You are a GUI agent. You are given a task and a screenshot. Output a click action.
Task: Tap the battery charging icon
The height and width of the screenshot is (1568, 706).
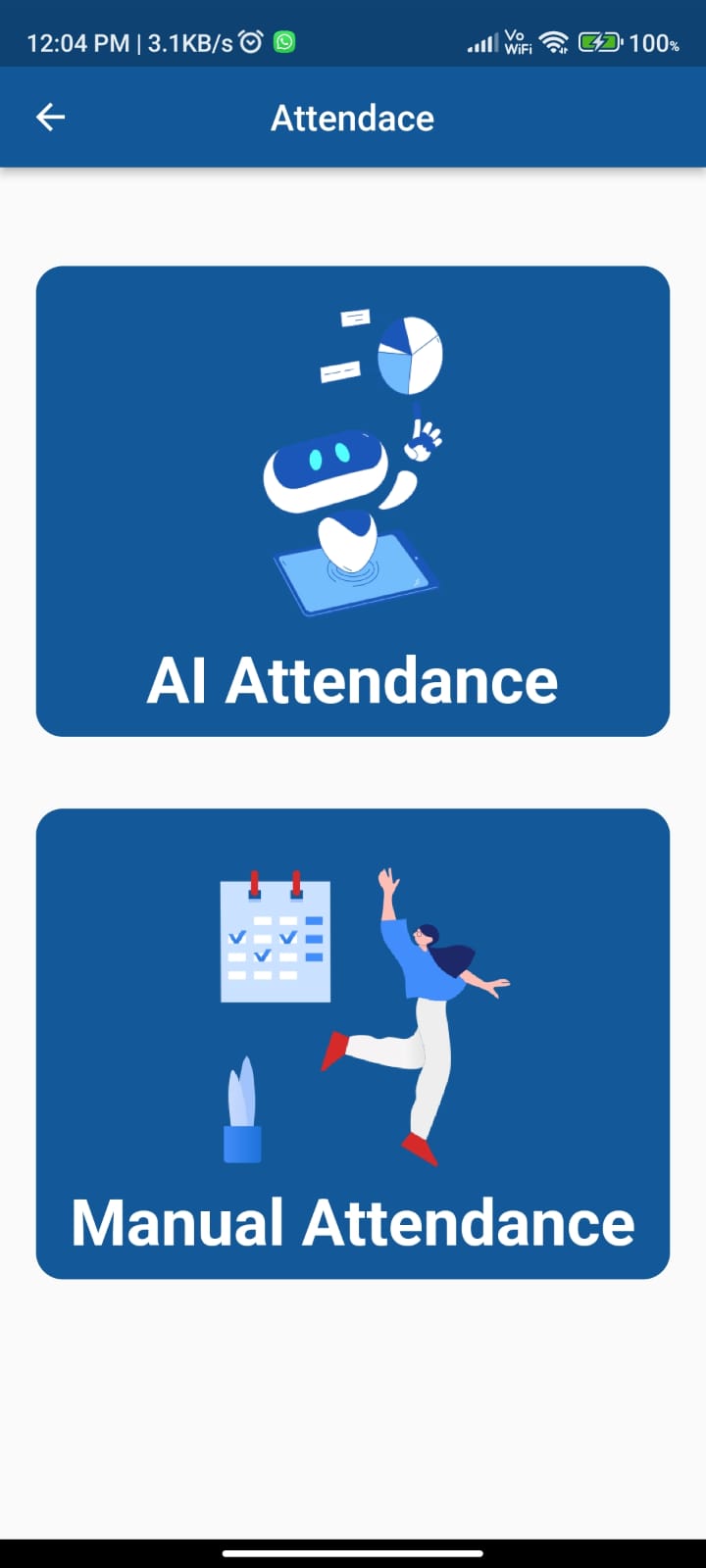(600, 41)
